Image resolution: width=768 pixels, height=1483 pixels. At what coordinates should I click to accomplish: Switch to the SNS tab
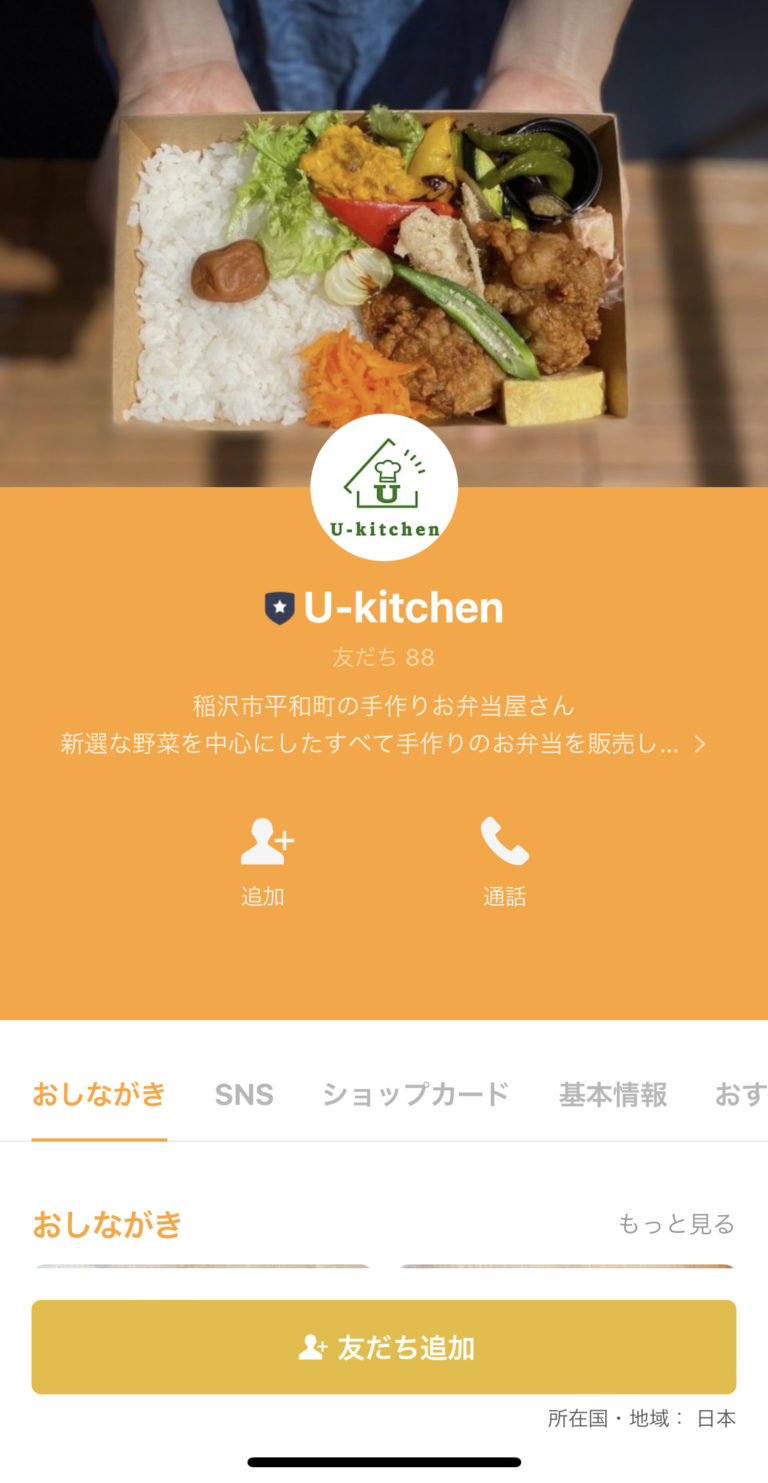[x=243, y=1095]
